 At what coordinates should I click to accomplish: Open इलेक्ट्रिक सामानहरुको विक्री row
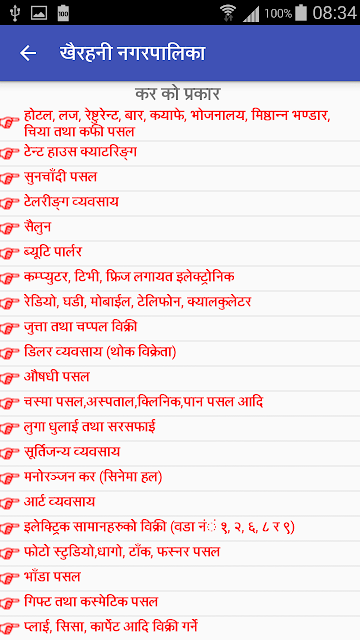pos(180,528)
